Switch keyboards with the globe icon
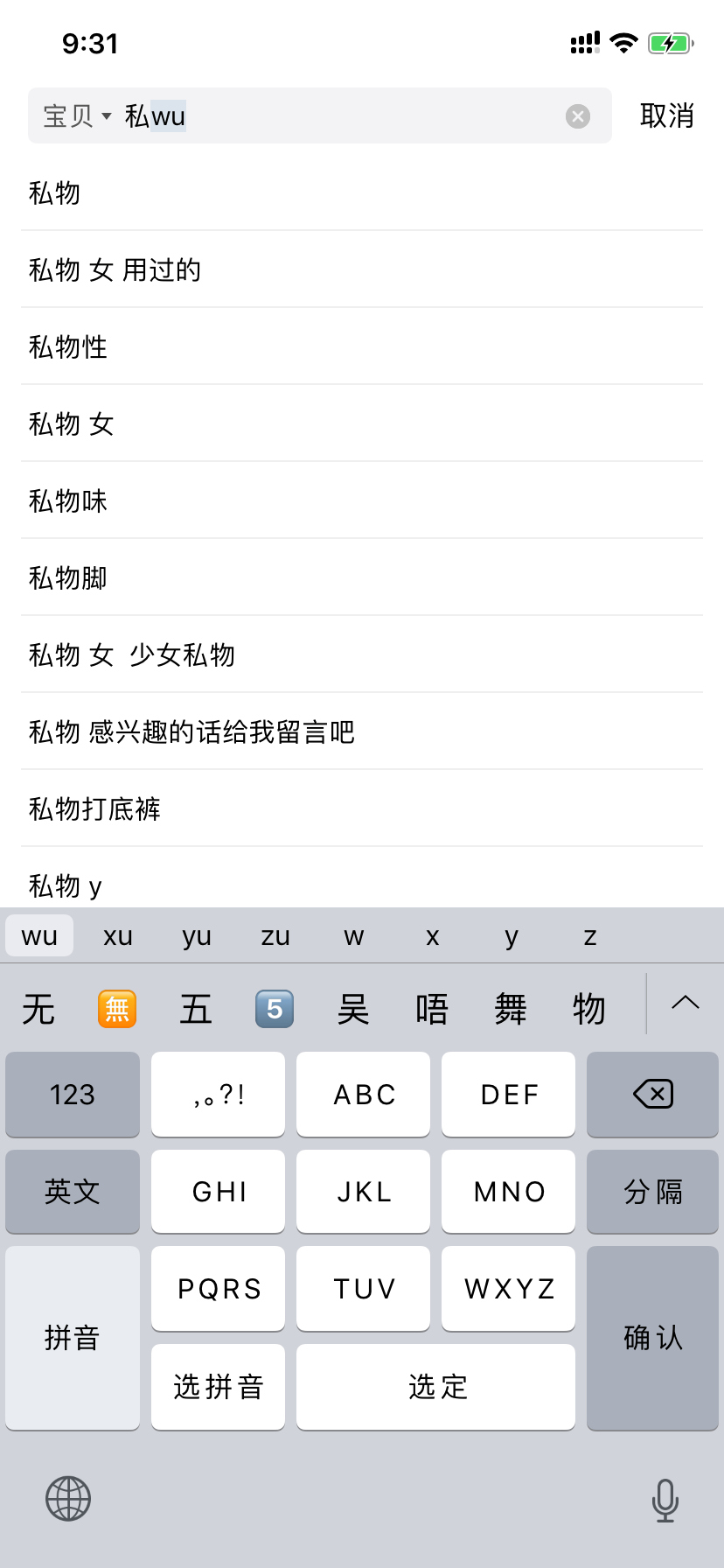 tap(68, 1499)
